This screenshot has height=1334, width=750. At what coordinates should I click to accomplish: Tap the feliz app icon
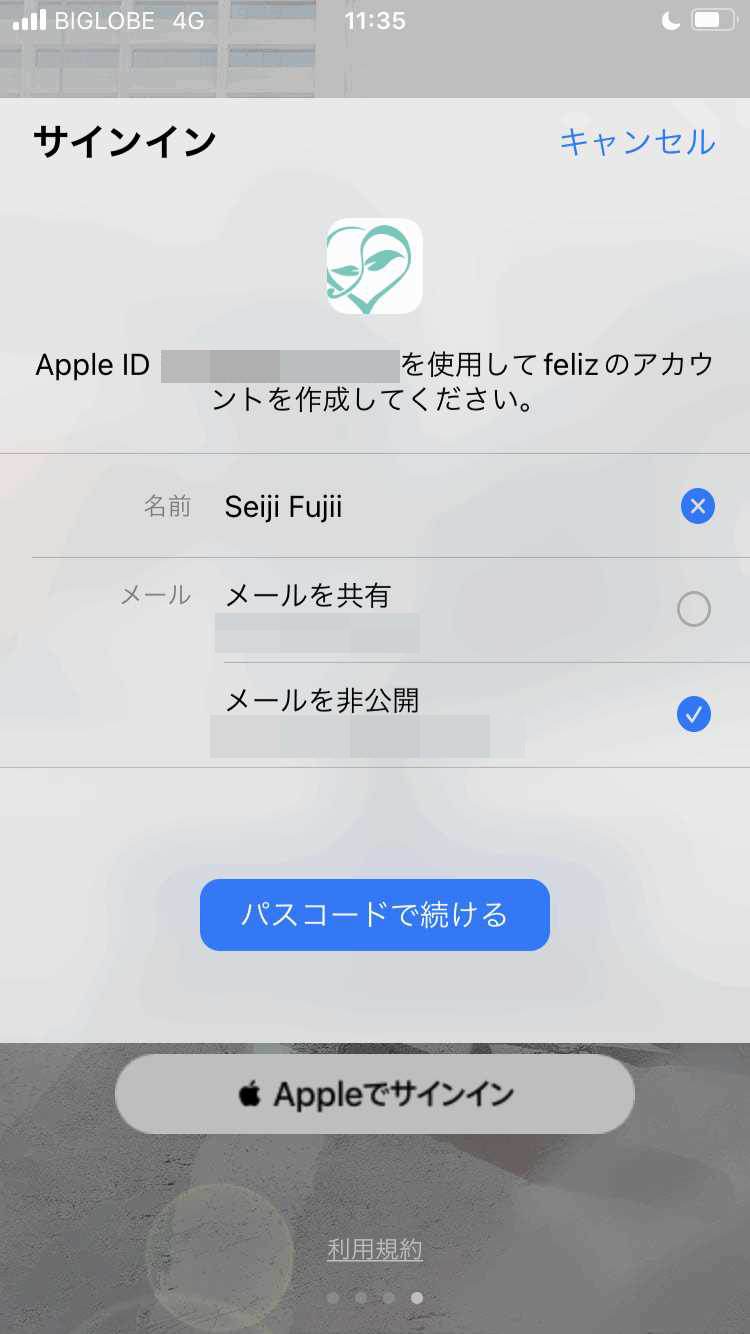pyautogui.click(x=374, y=265)
